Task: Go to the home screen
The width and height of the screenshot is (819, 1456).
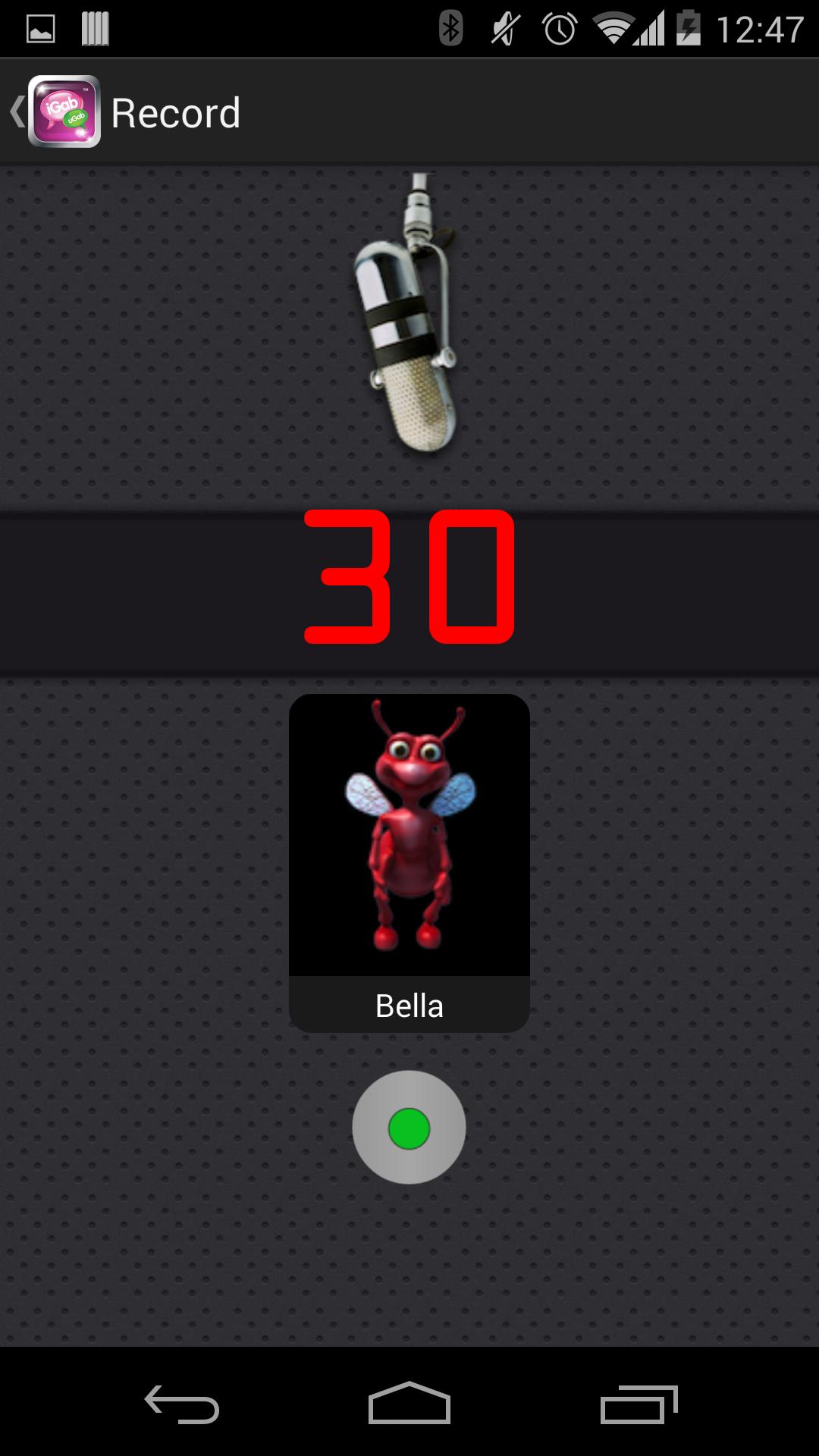Action: click(409, 1404)
